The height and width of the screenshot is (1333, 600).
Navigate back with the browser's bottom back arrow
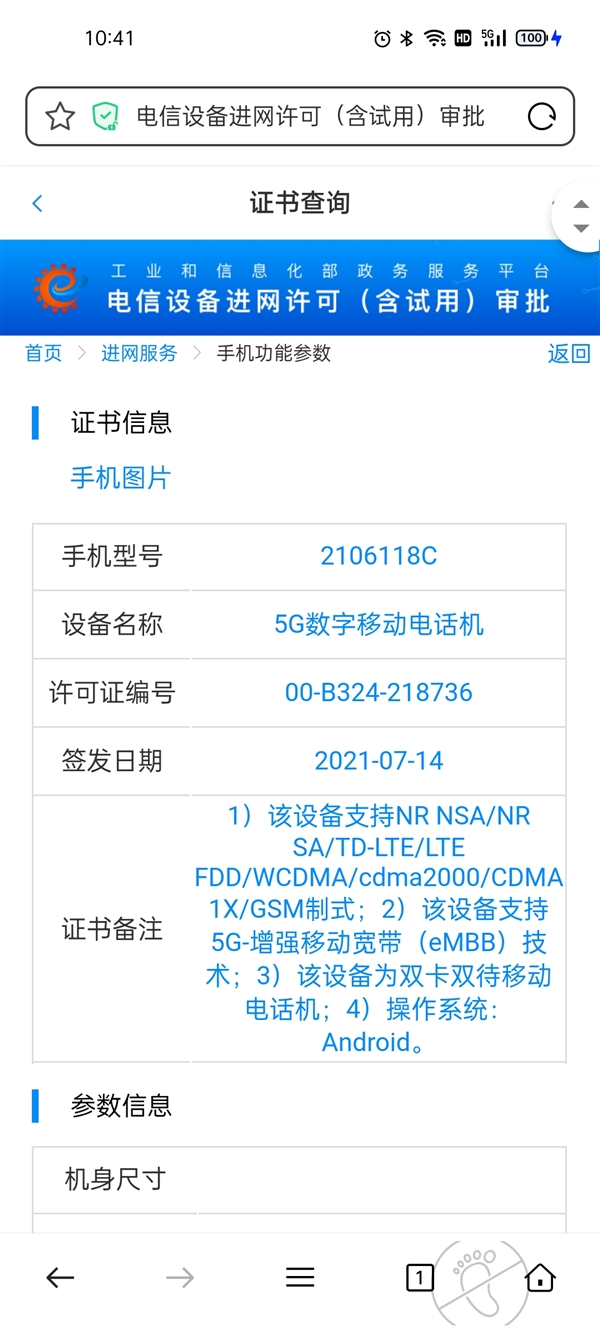pos(60,1277)
